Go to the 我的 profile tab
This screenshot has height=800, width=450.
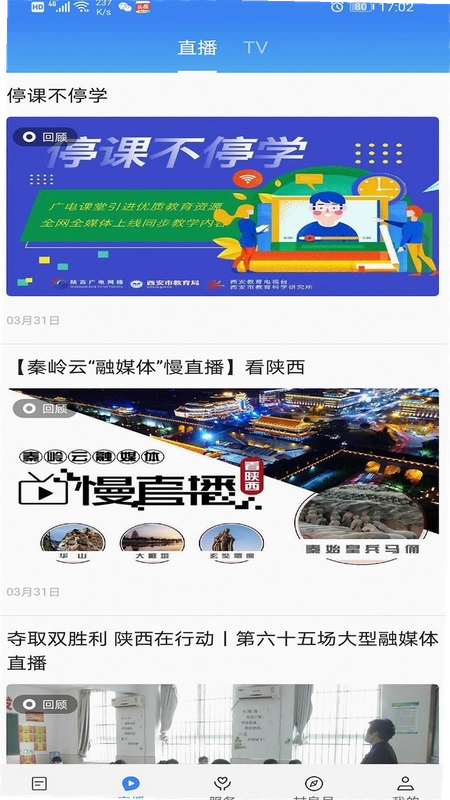click(406, 786)
